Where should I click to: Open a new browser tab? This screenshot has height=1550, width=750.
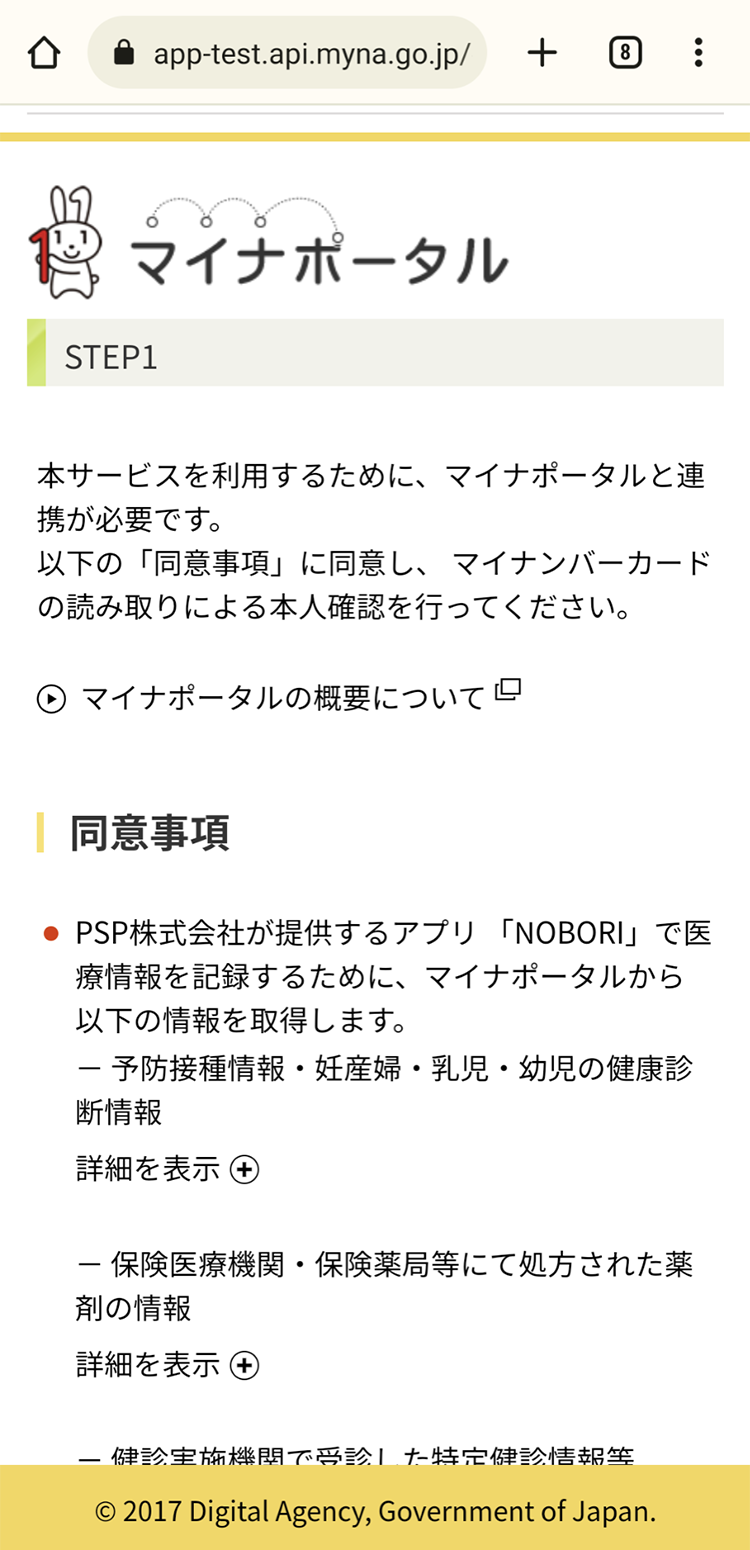click(x=542, y=52)
